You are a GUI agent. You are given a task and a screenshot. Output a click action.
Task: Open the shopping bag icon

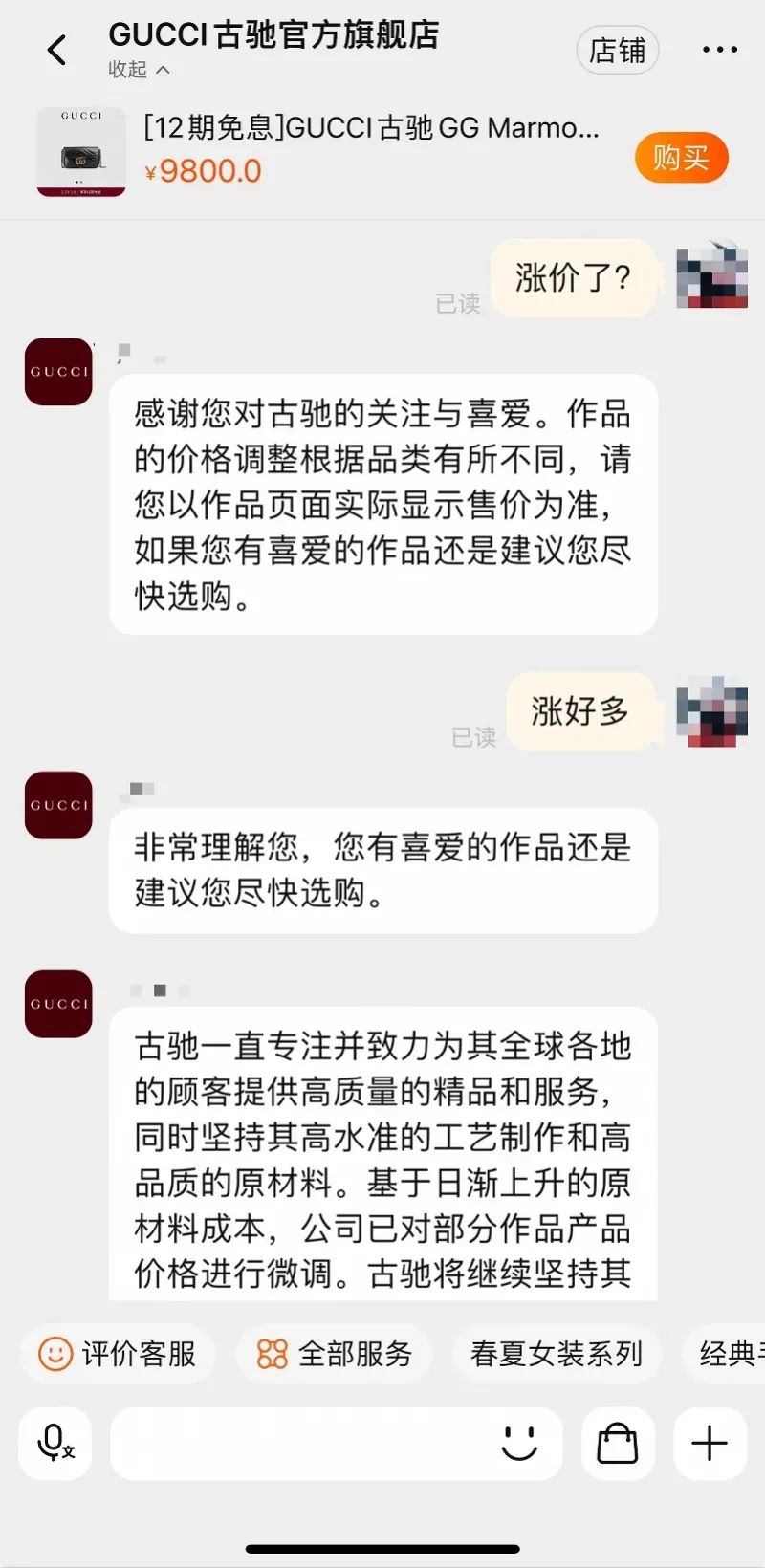pyautogui.click(x=617, y=1443)
